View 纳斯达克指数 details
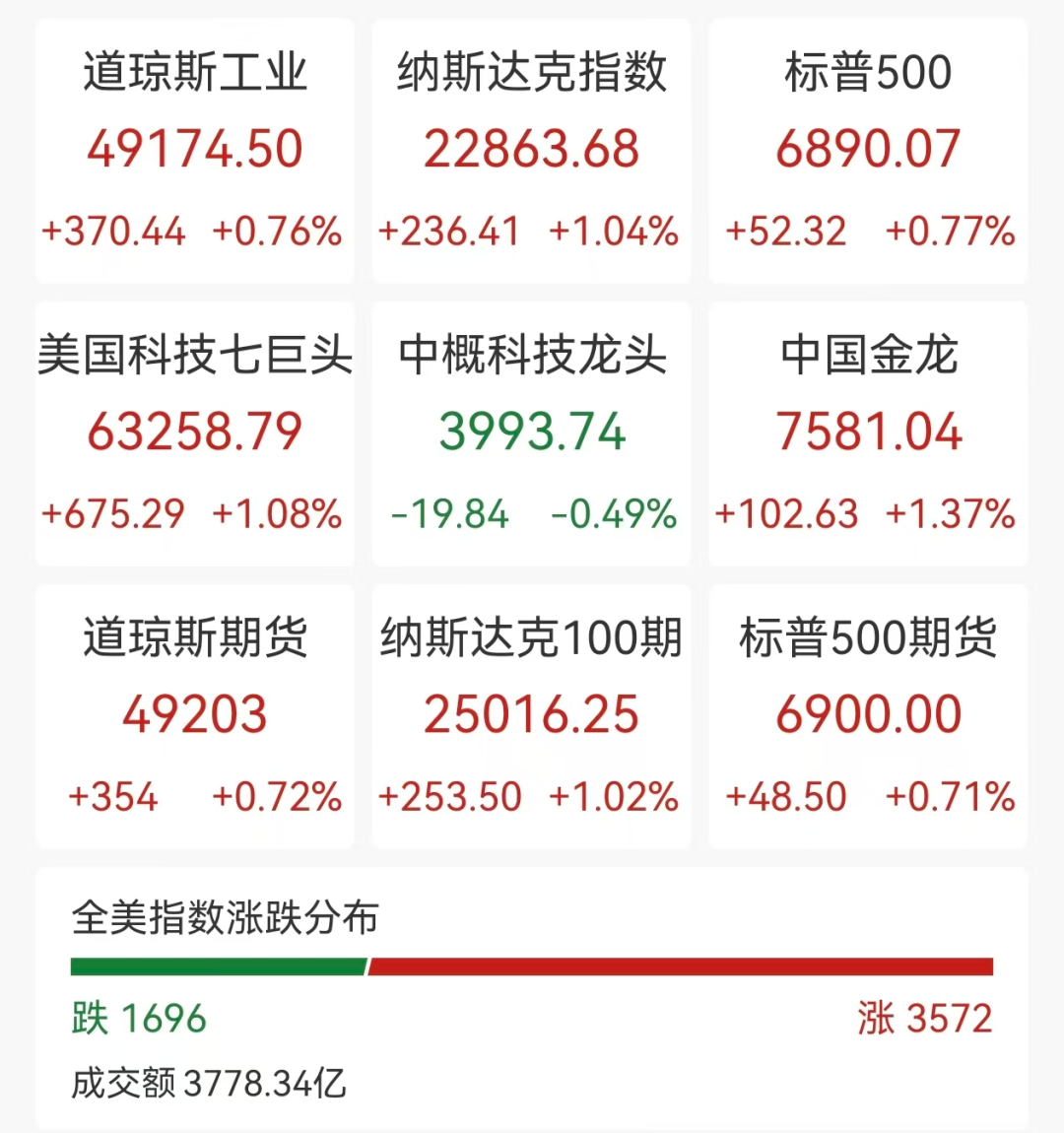 531,151
